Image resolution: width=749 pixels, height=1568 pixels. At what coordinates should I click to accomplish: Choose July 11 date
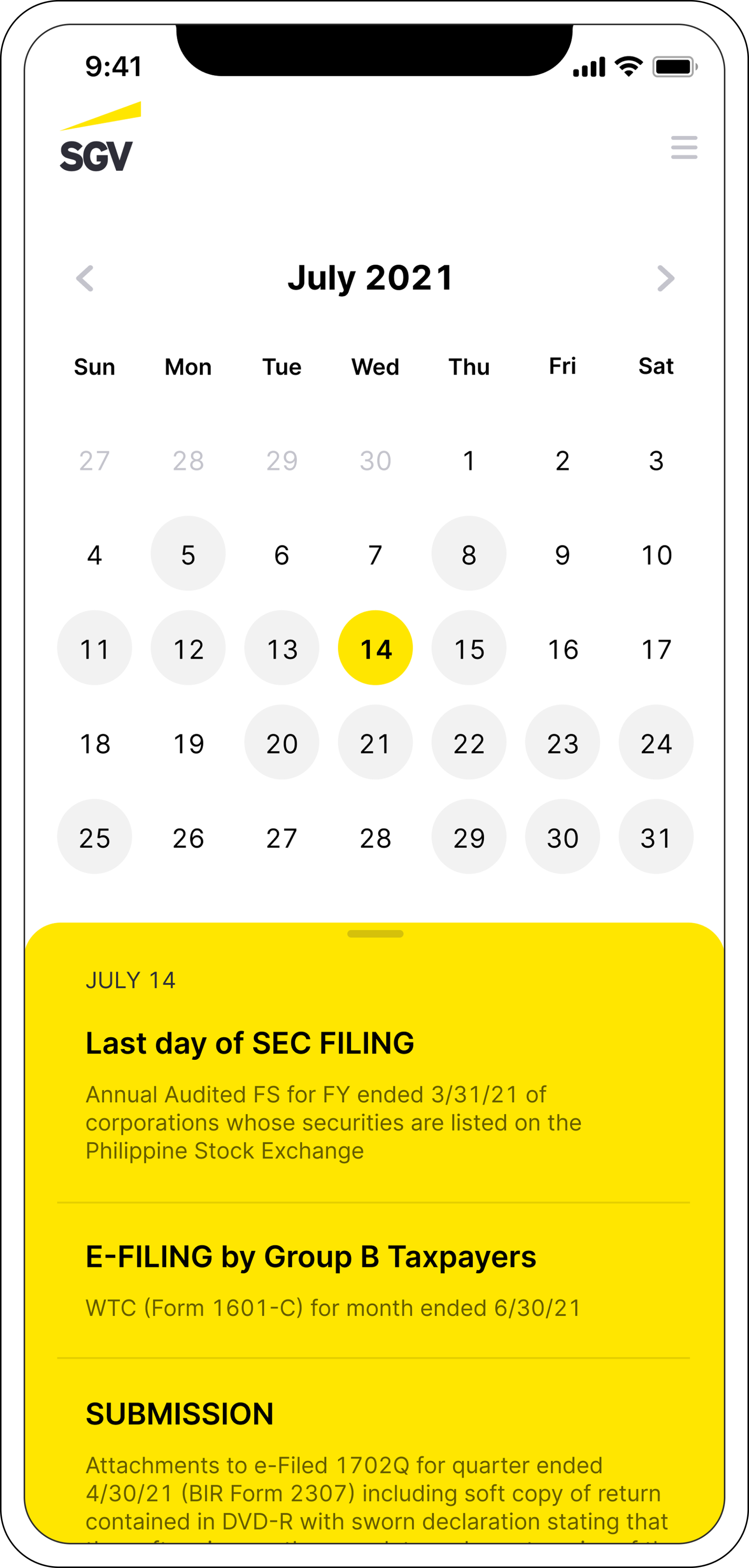tap(94, 648)
